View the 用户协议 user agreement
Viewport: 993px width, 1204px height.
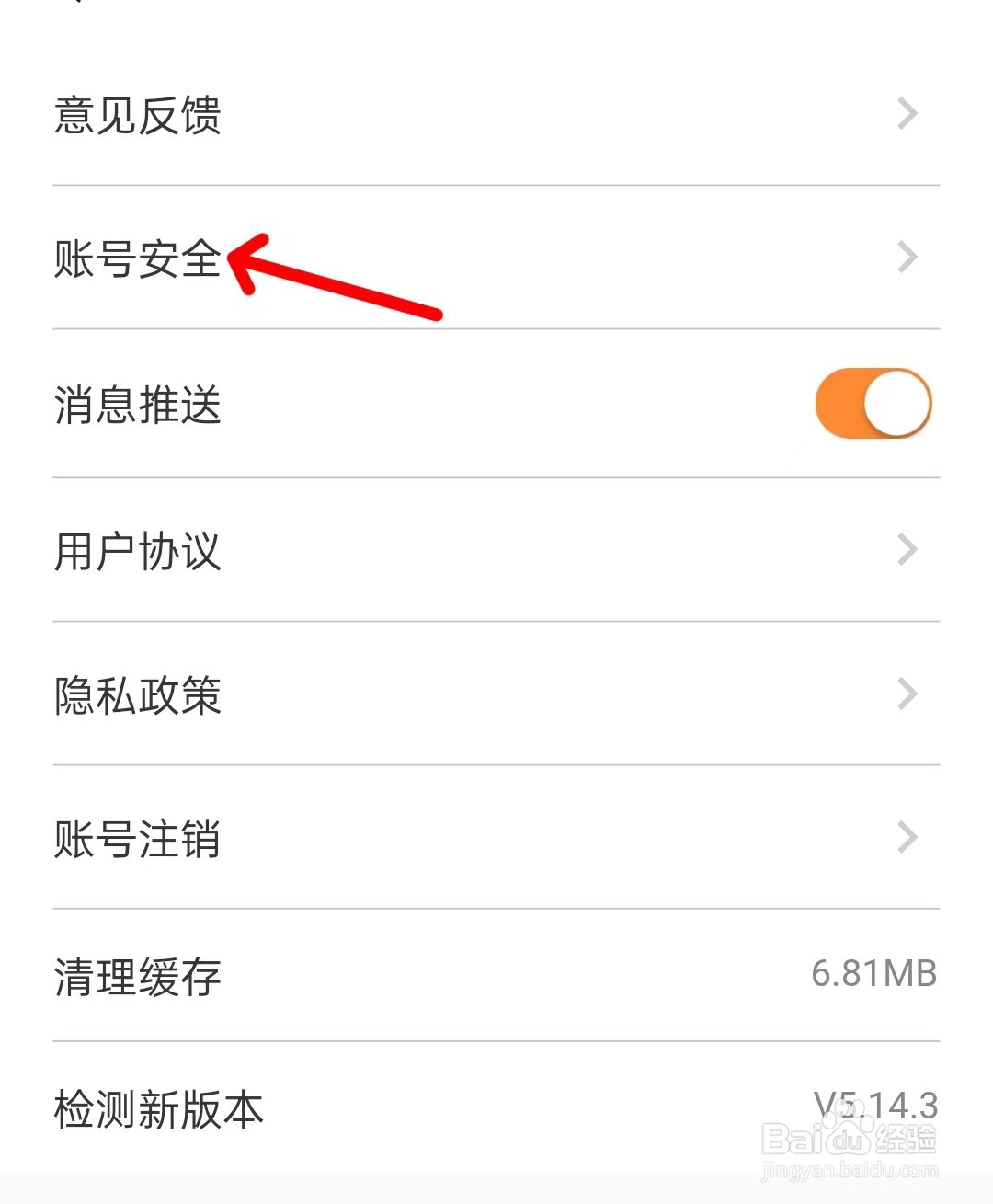[x=136, y=550]
